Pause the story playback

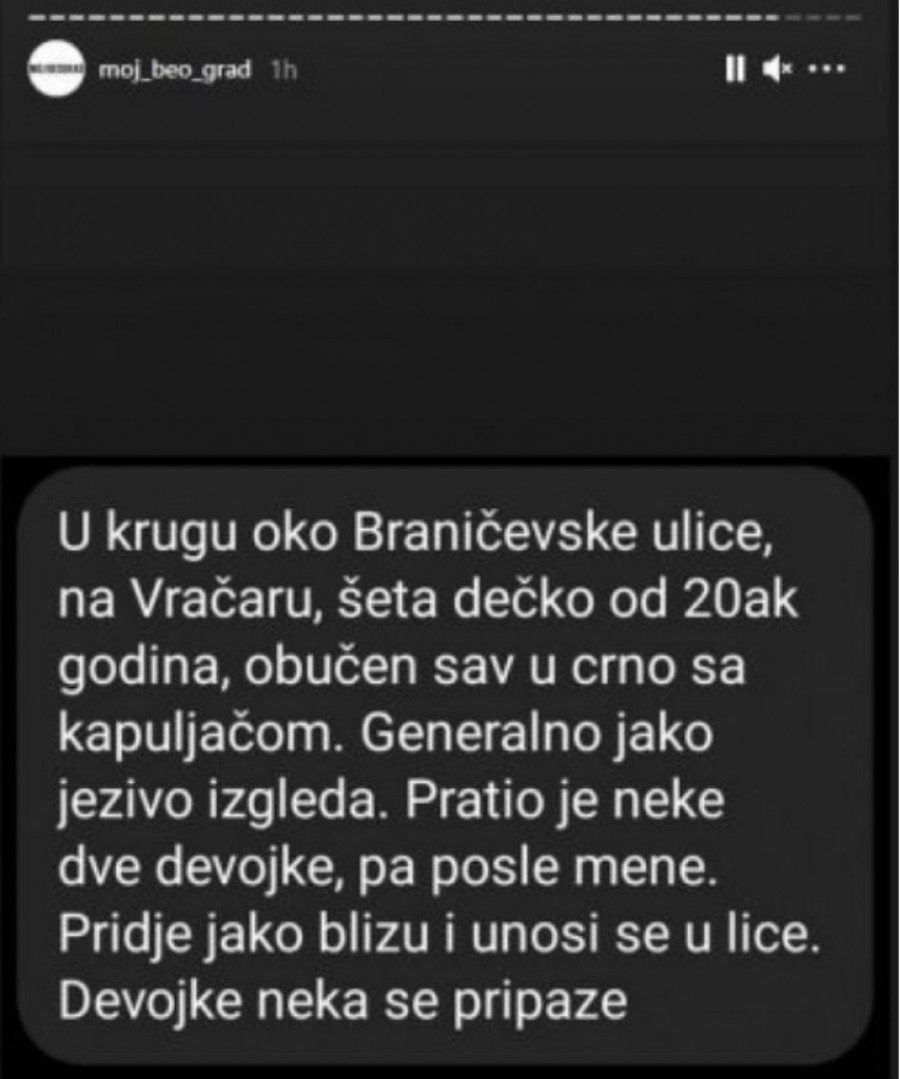[735, 69]
